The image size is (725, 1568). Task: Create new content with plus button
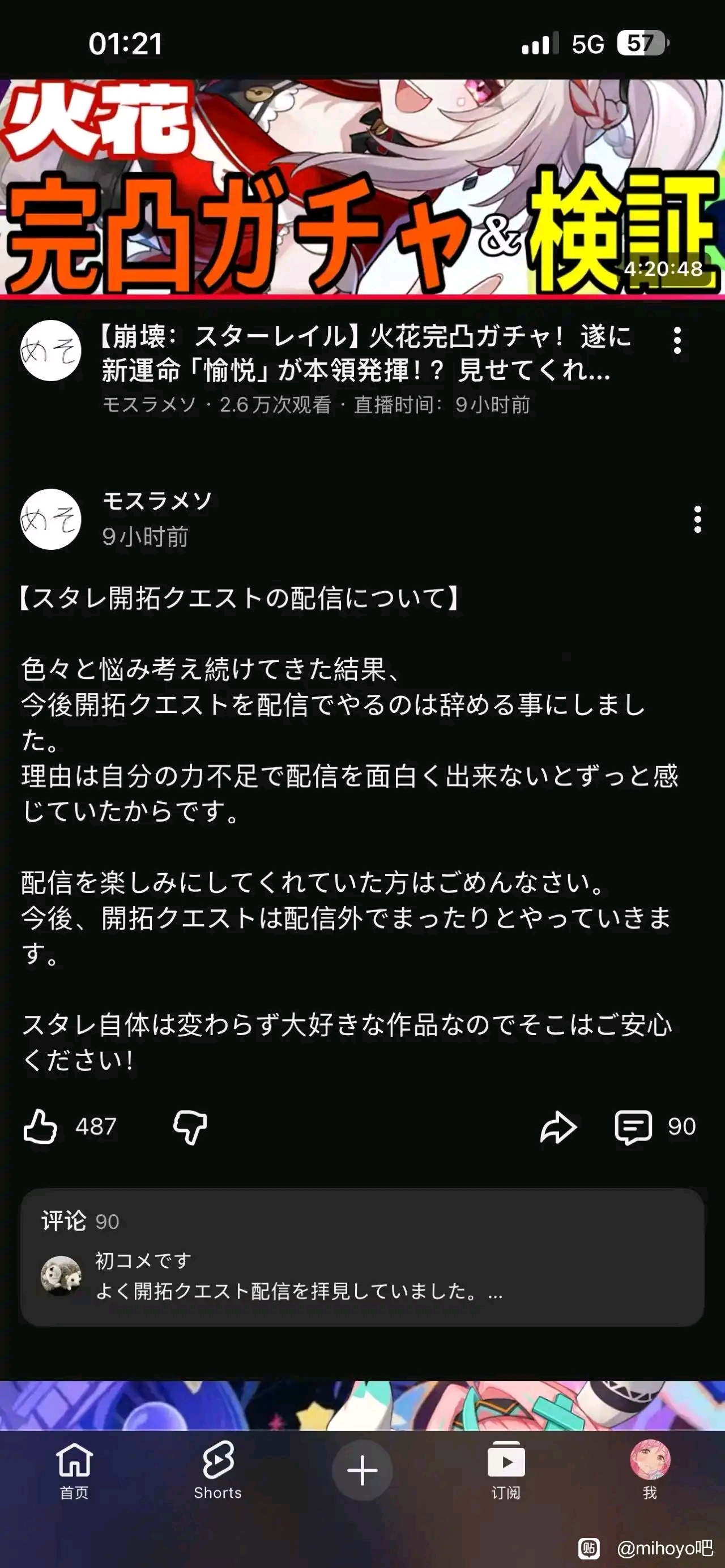[362, 1470]
